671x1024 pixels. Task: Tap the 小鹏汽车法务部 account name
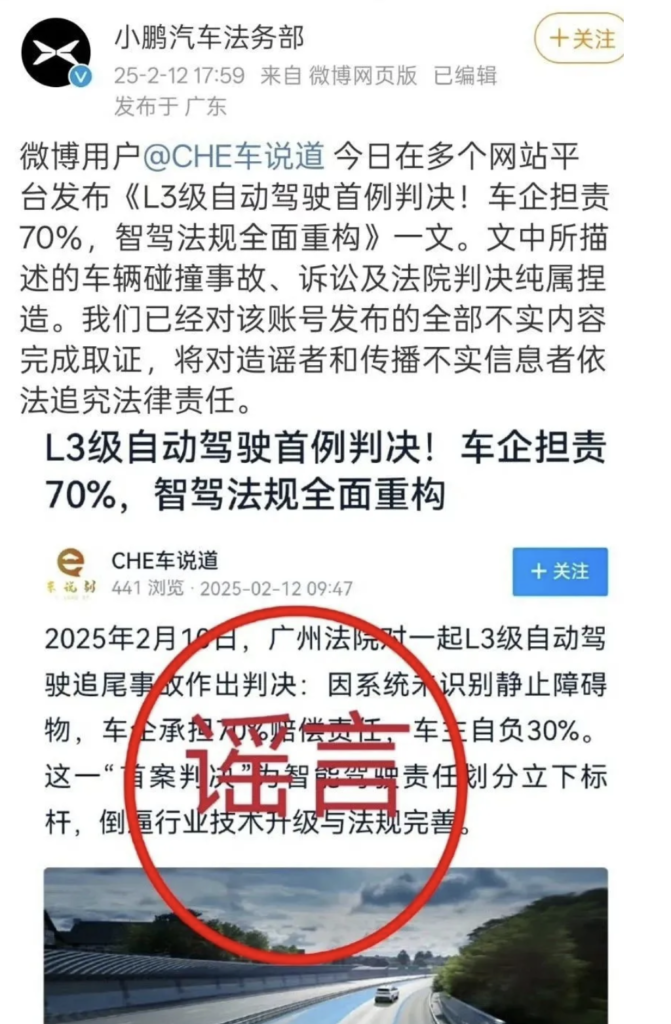coord(209,38)
